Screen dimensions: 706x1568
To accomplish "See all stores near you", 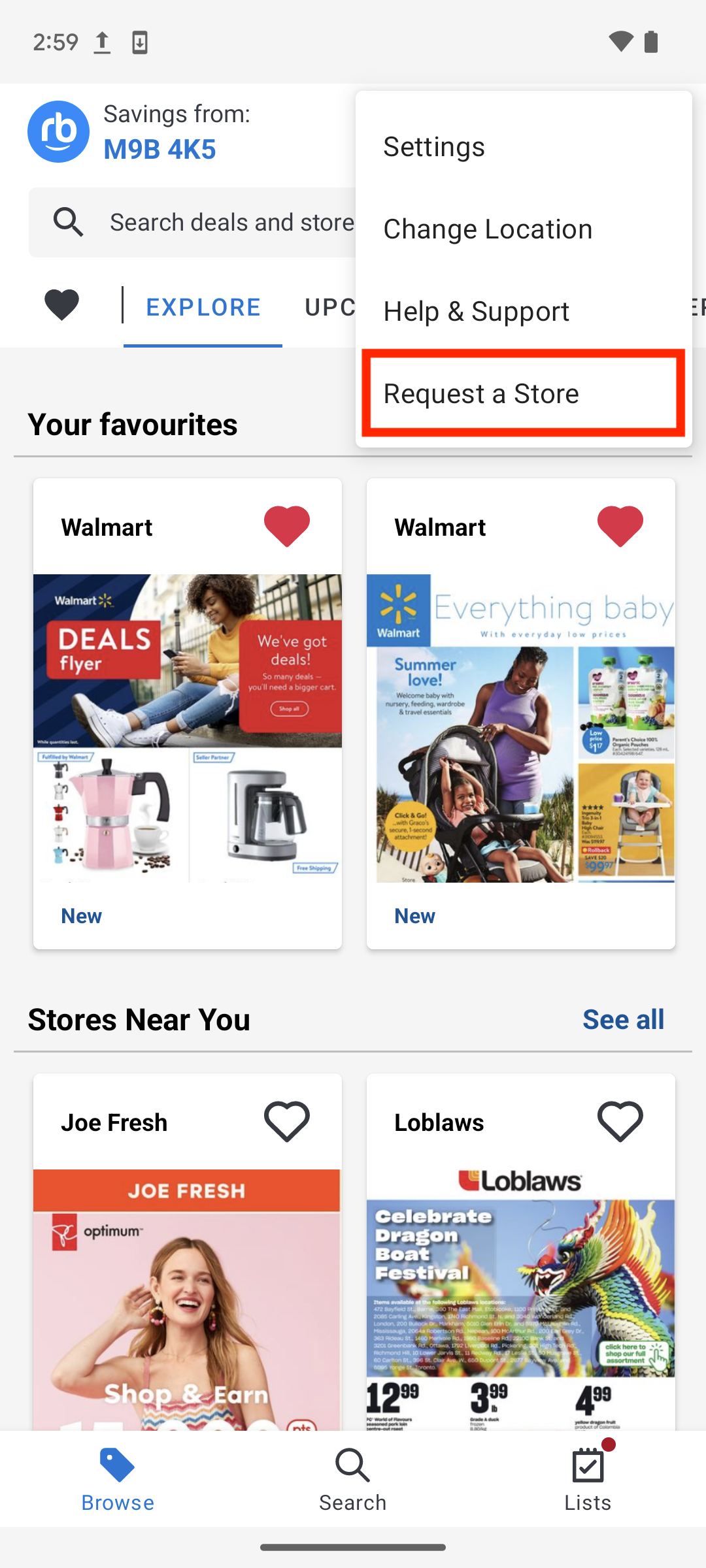I will [623, 1020].
